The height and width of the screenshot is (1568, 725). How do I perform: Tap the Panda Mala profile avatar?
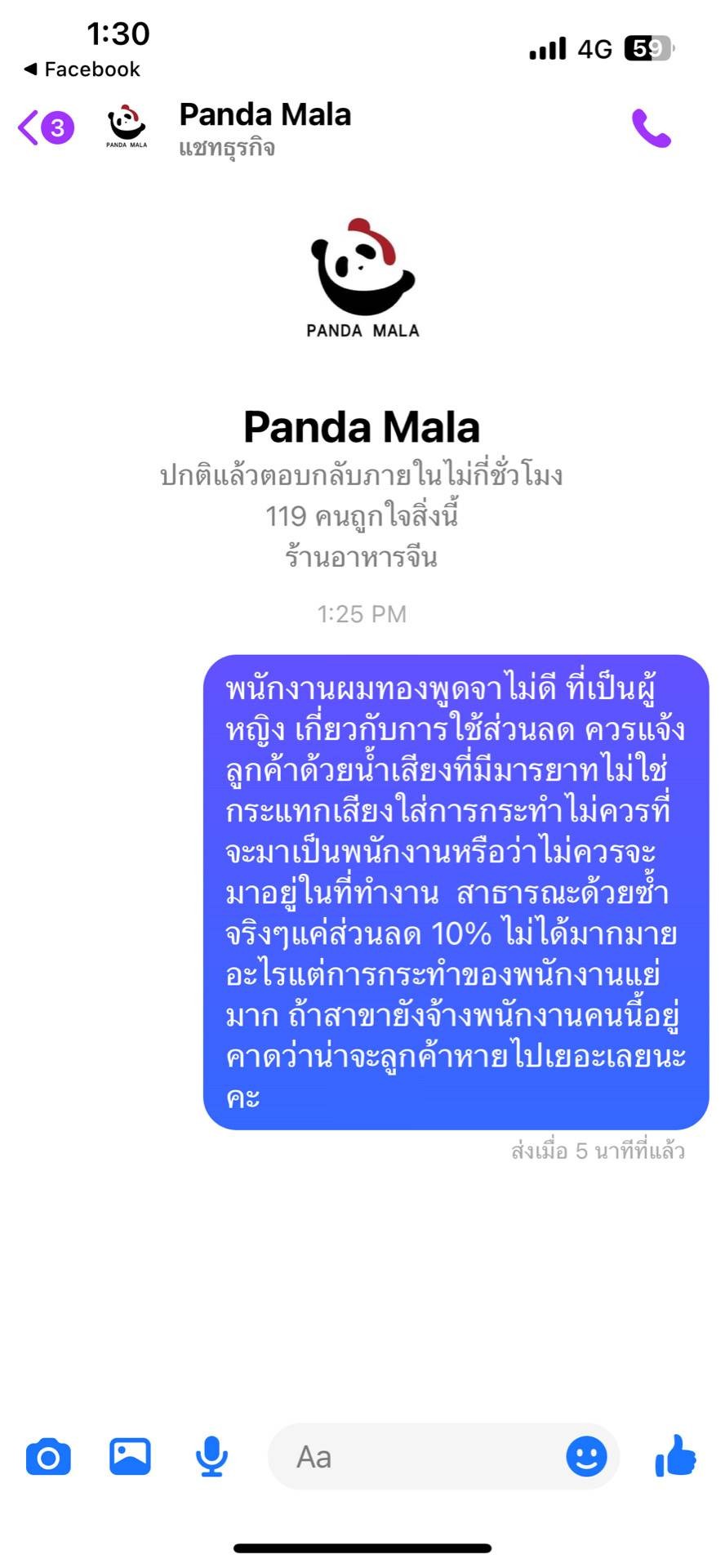[x=126, y=127]
